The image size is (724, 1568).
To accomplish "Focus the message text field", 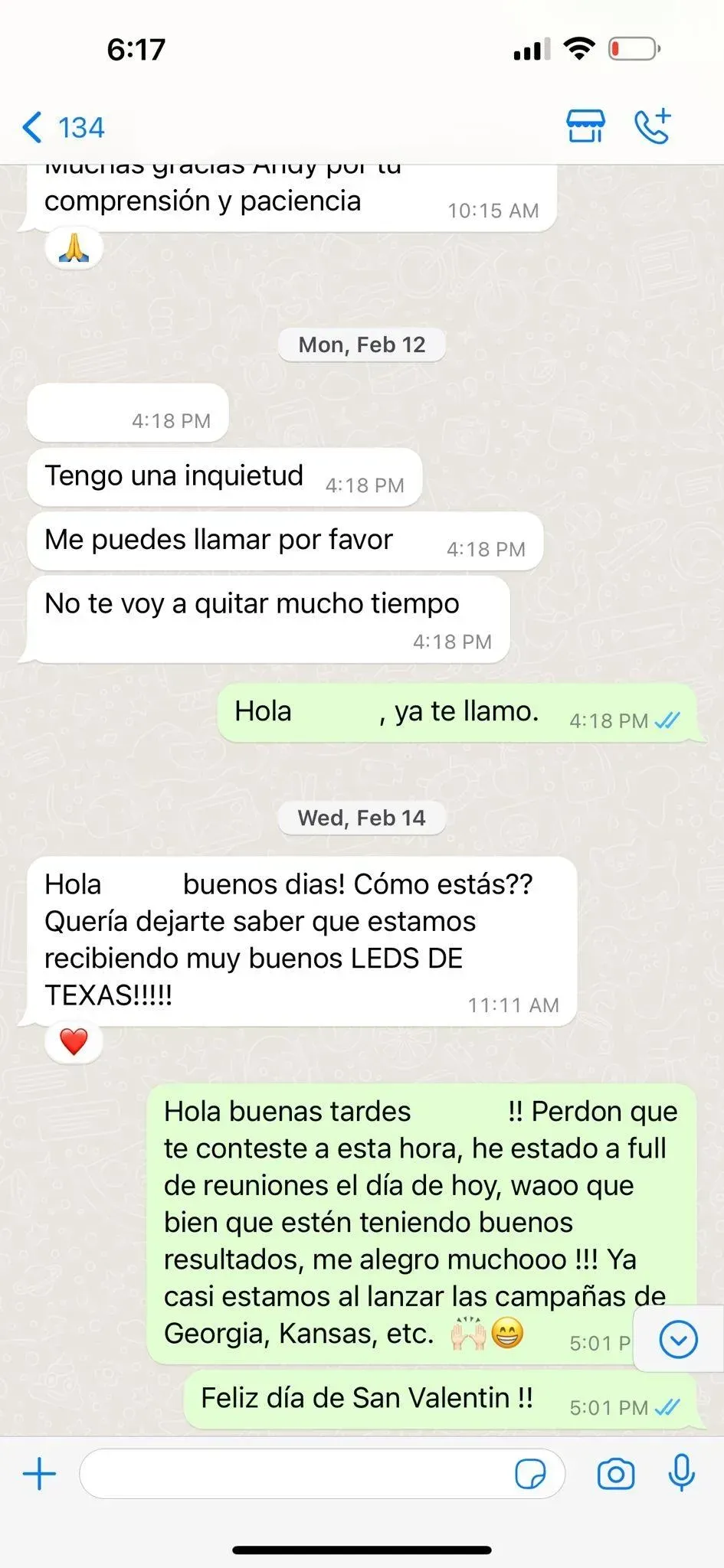I will (295, 1474).
